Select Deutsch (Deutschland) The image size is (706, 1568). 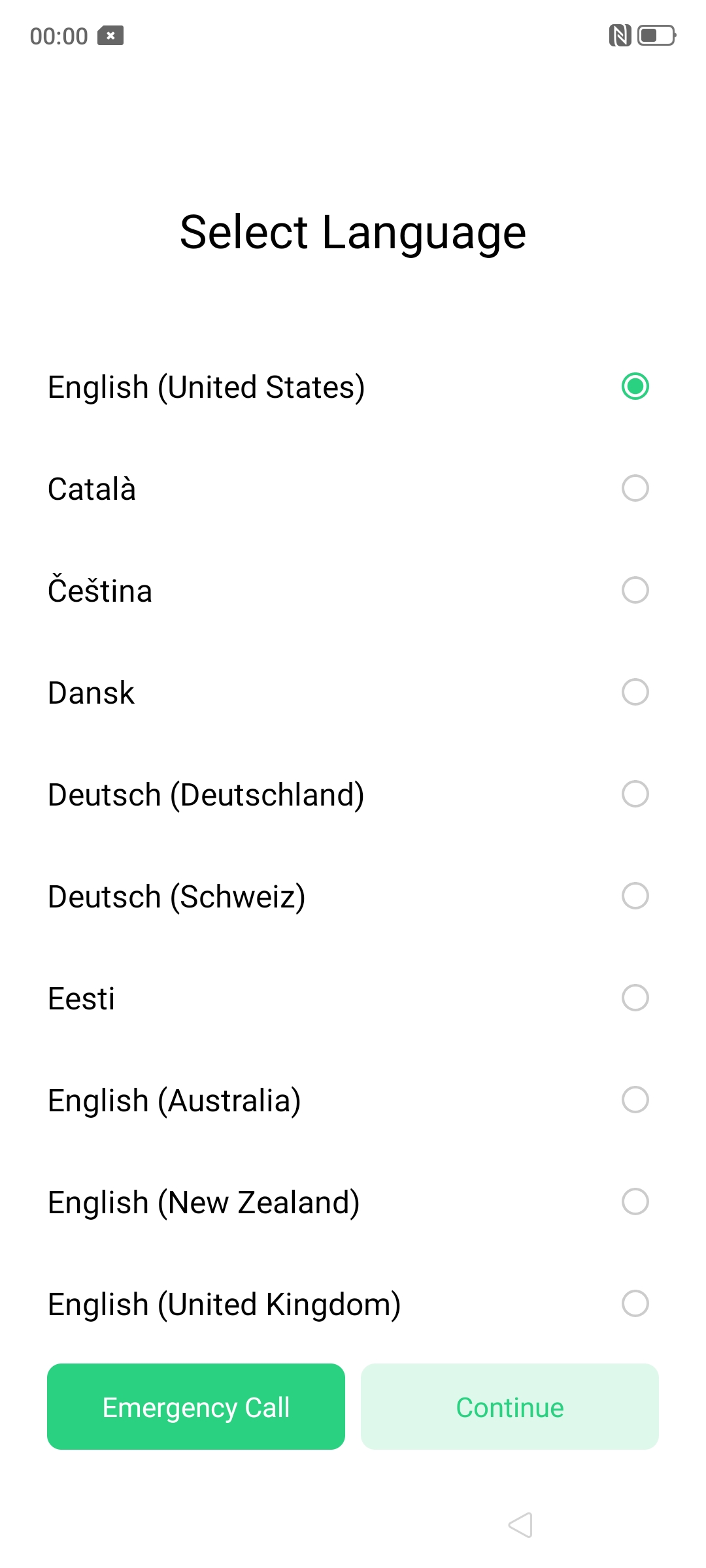pos(353,794)
